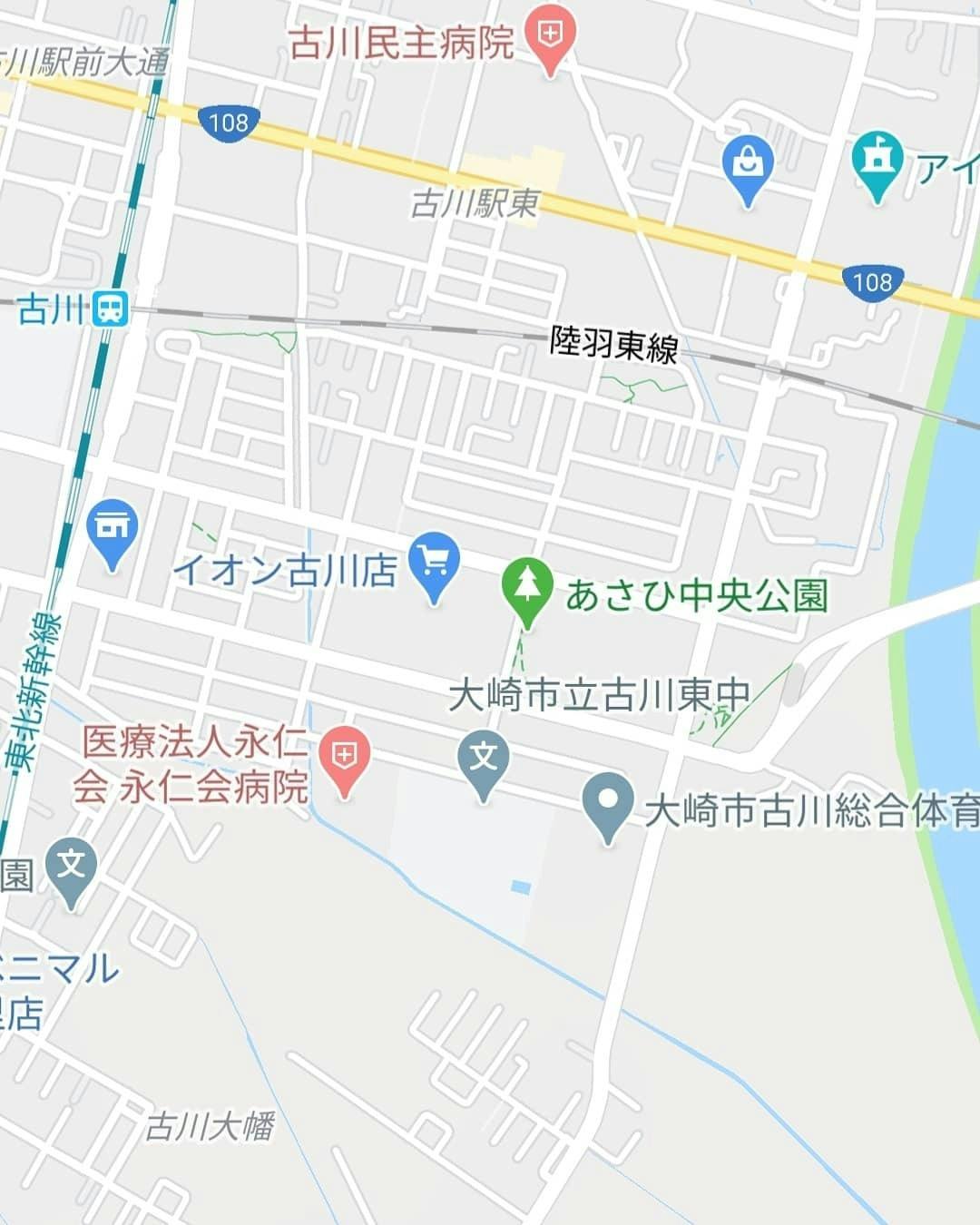Viewport: 980px width, 1225px height.
Task: Open the 永仁会病院 hospital pin
Action: click(344, 756)
